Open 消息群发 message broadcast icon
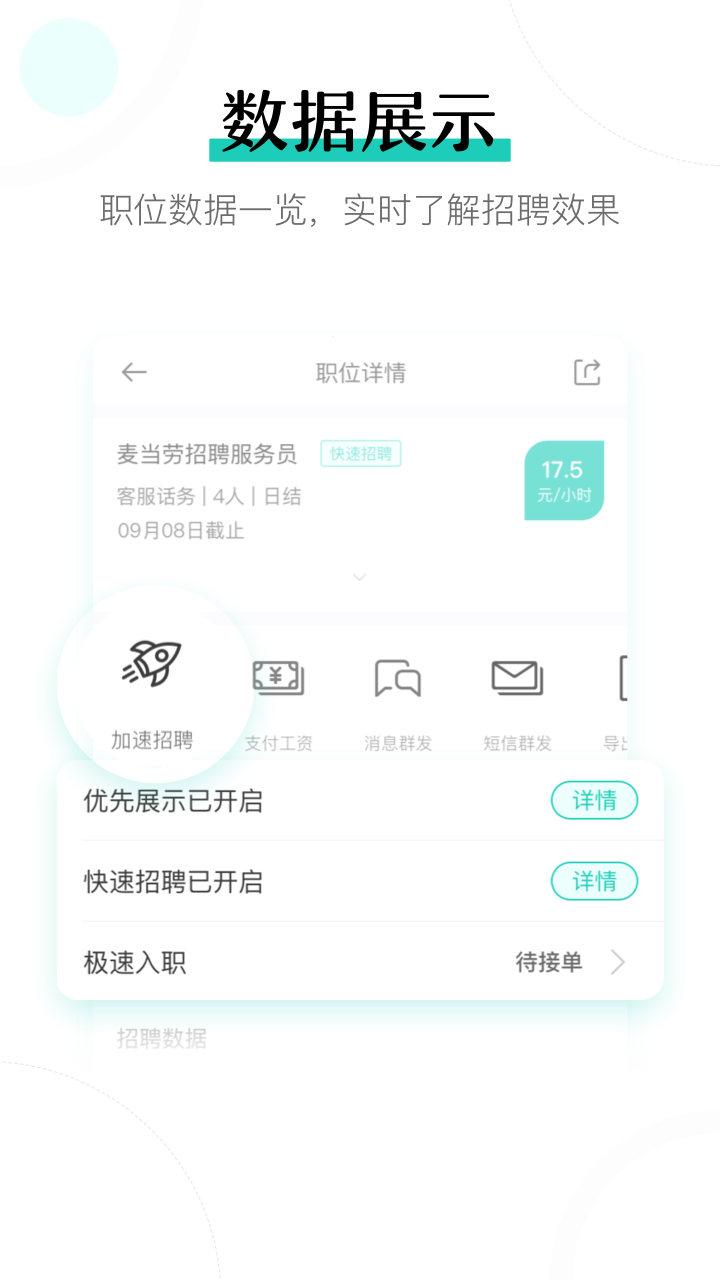Viewport: 720px width, 1280px height. click(x=398, y=678)
